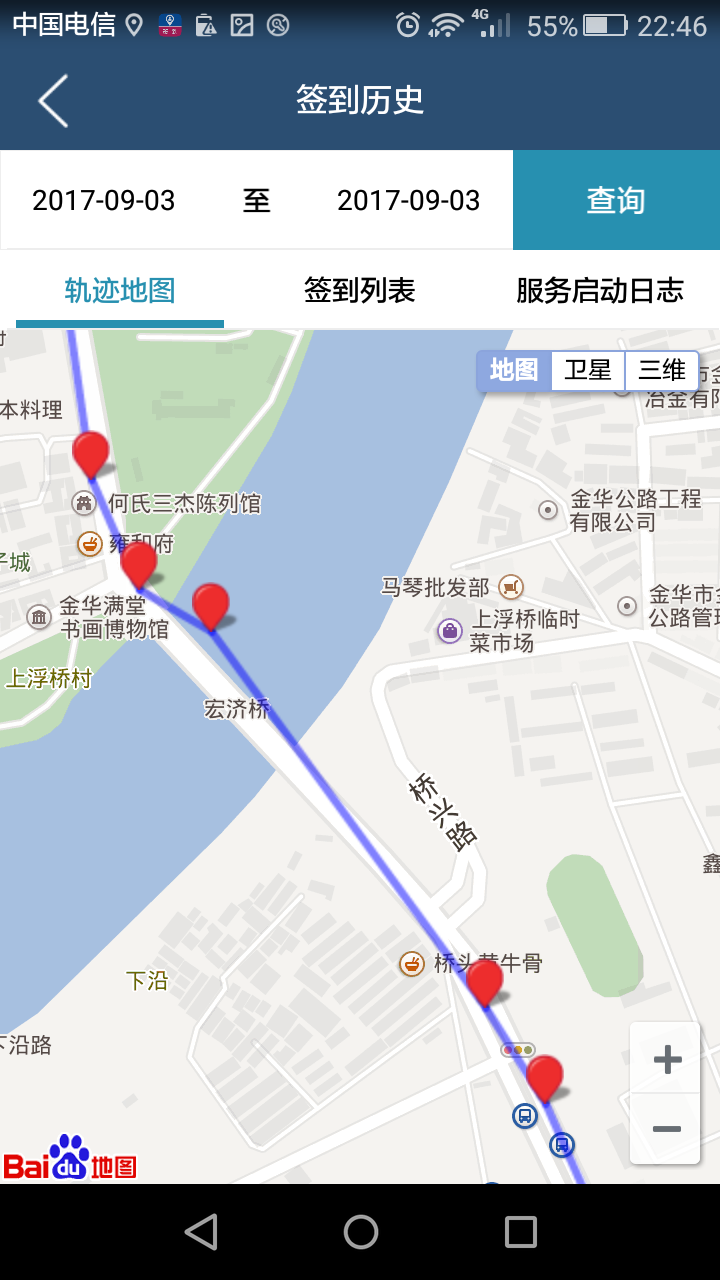The image size is (720, 1280).
Task: Tap the 查询 button
Action: click(616, 201)
